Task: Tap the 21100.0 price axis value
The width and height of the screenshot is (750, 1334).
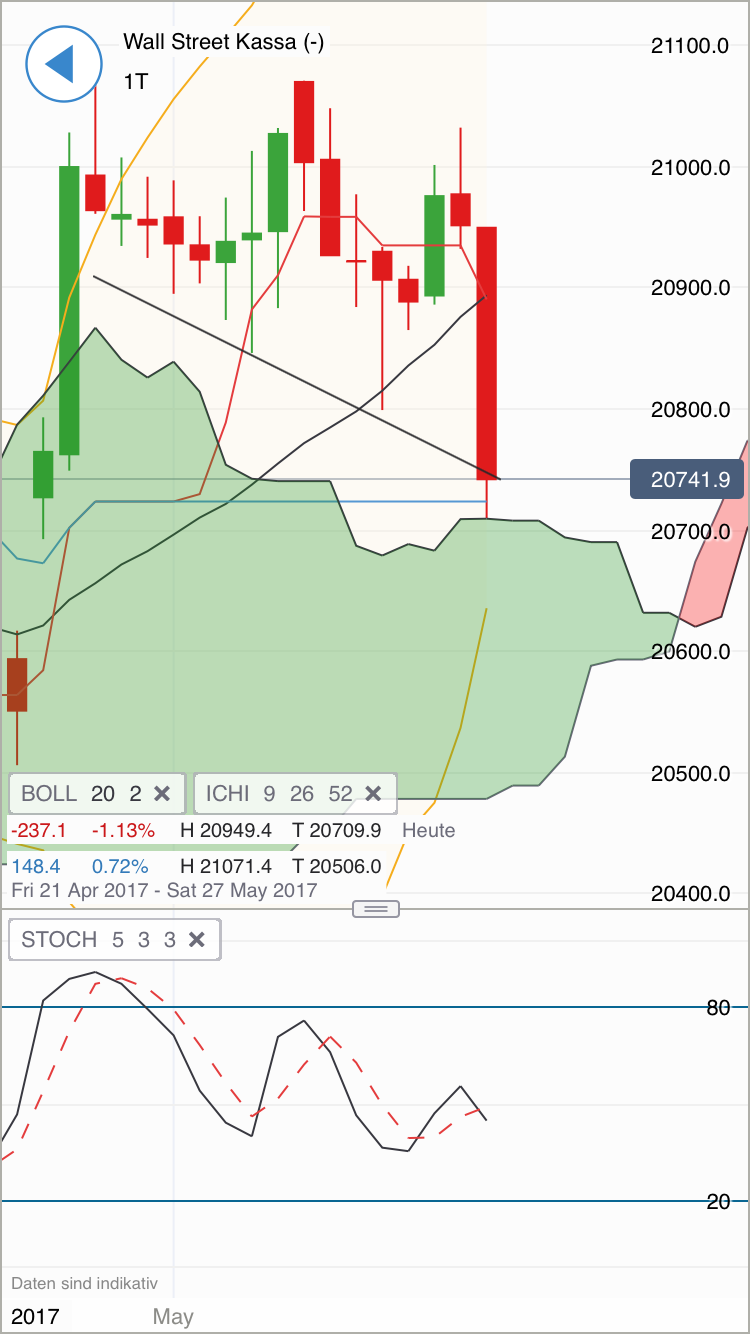Action: (688, 47)
